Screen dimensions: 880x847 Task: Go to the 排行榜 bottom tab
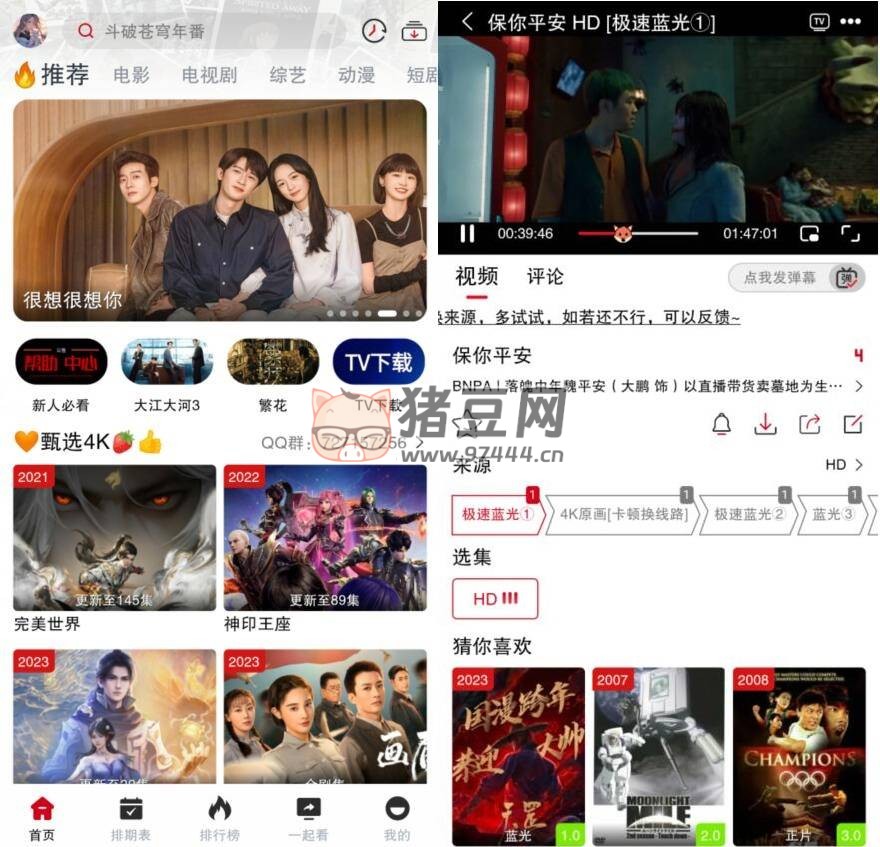[x=219, y=818]
